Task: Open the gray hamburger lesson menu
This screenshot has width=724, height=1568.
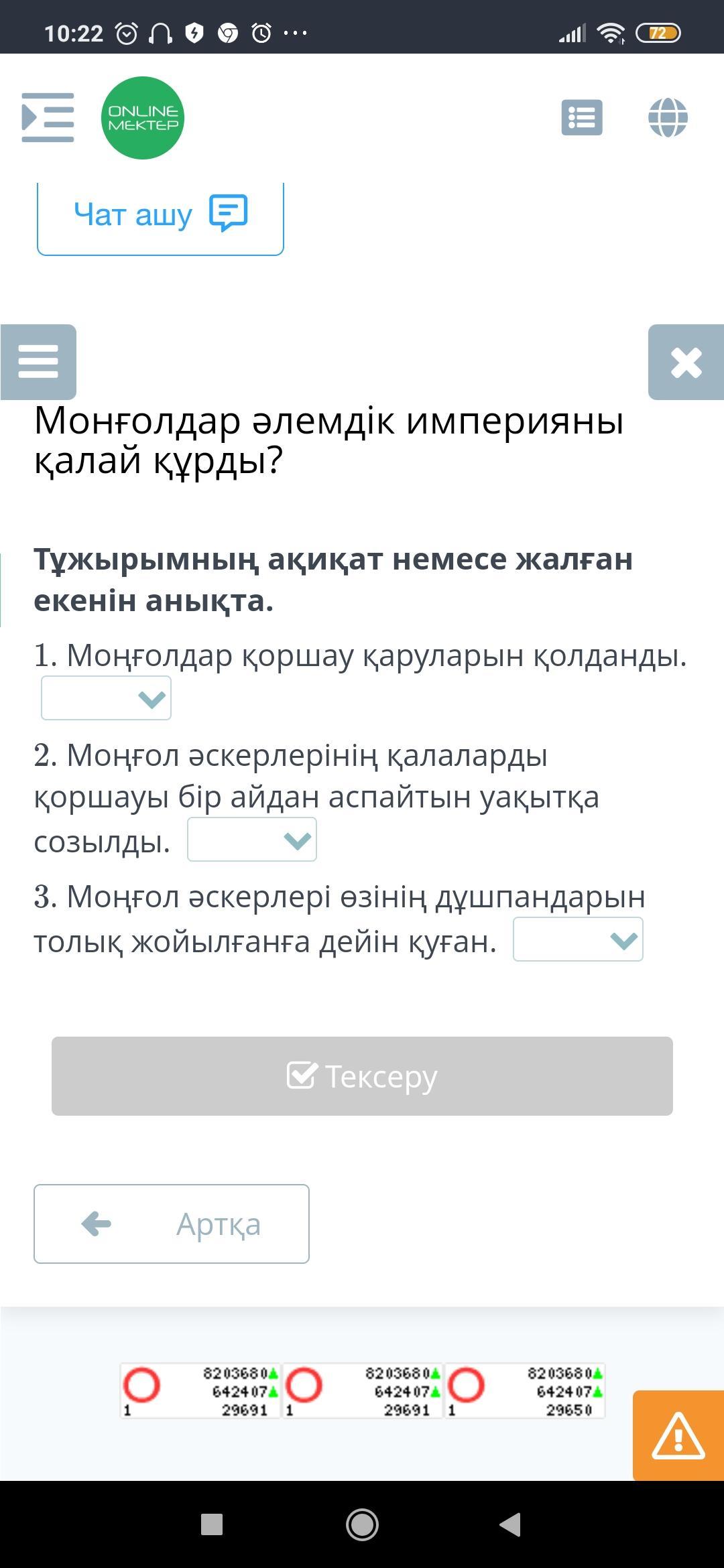Action: click(x=38, y=362)
